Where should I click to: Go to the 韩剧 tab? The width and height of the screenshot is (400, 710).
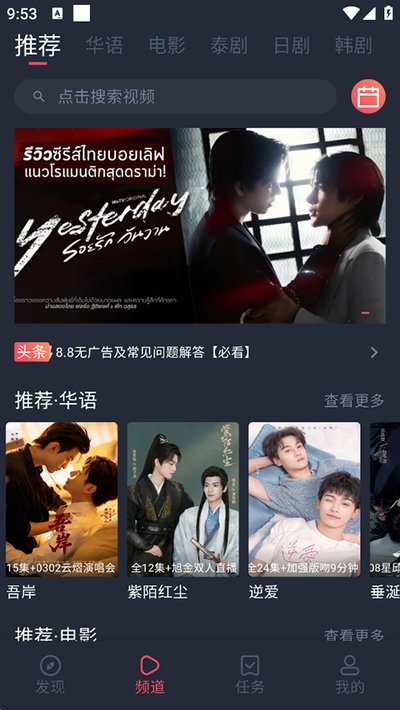click(x=353, y=46)
